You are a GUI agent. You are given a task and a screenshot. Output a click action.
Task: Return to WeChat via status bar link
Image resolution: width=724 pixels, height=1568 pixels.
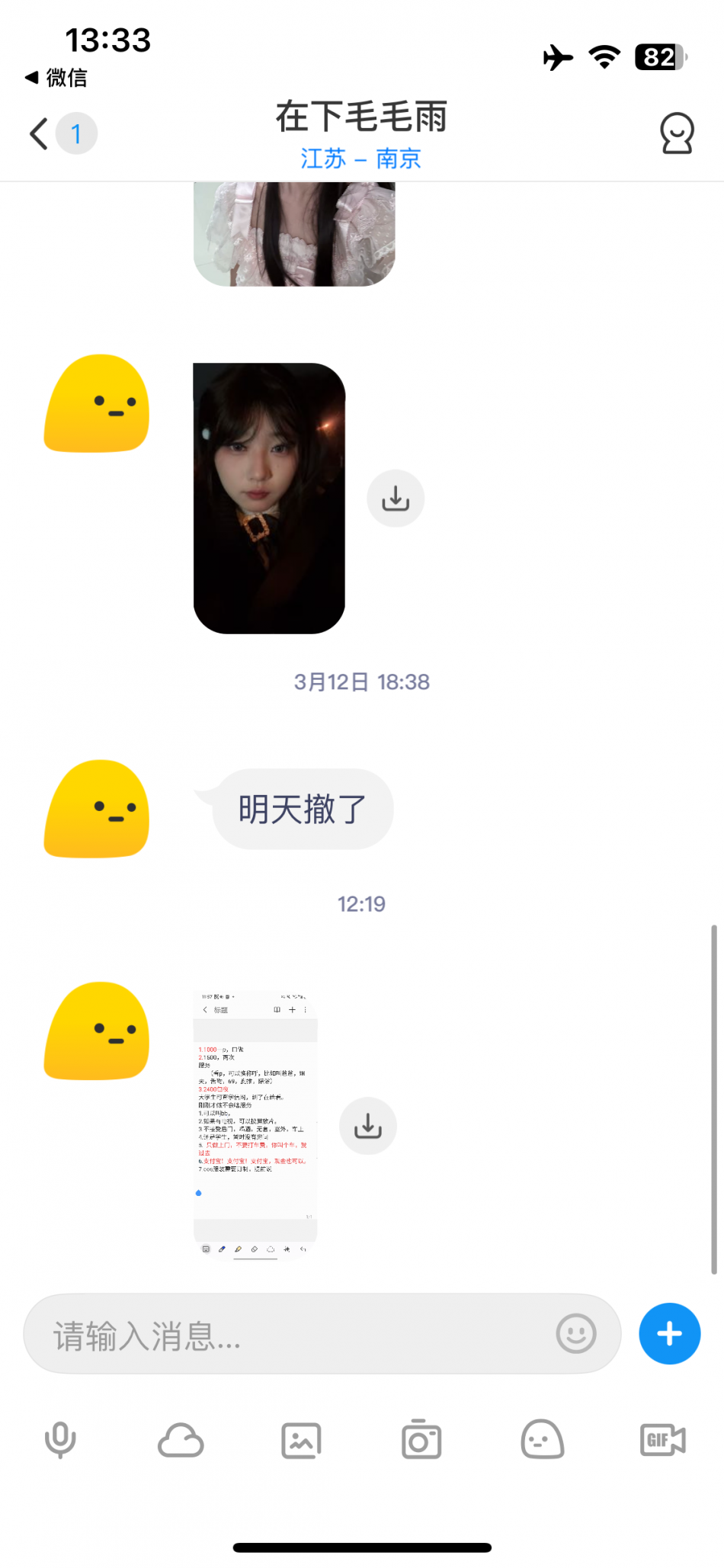(56, 78)
